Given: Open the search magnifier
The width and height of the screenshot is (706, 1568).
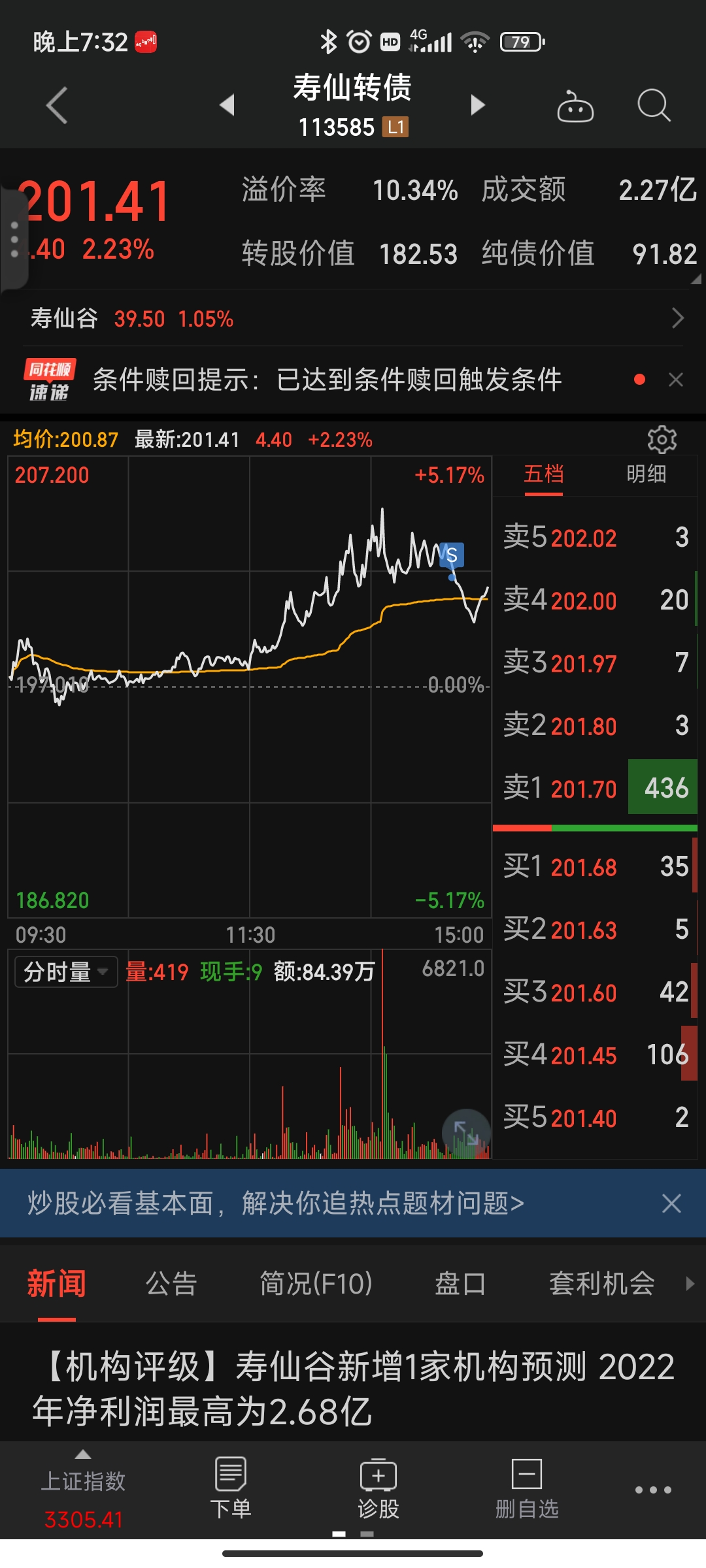Looking at the screenshot, I should tap(653, 106).
